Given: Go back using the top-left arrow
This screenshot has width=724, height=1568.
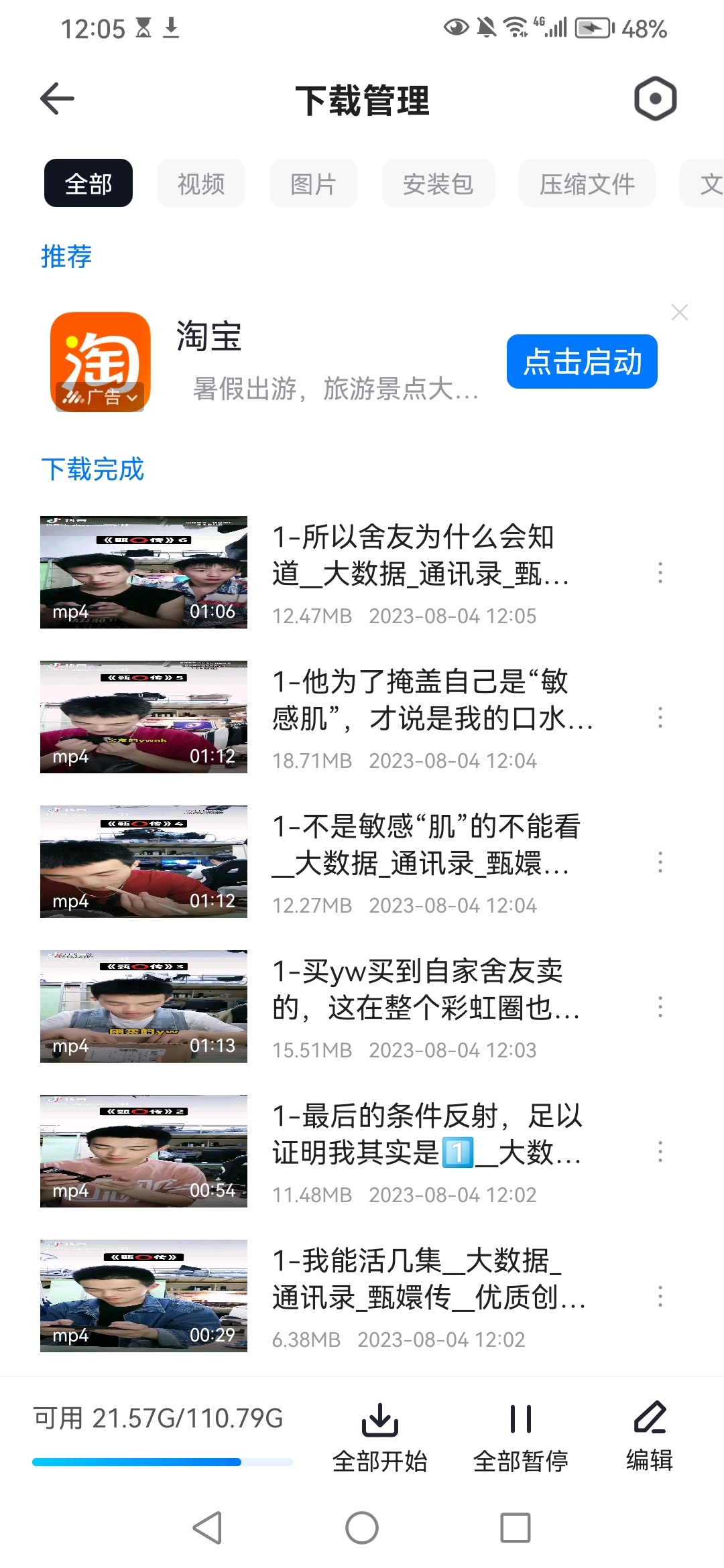Looking at the screenshot, I should tap(57, 99).
